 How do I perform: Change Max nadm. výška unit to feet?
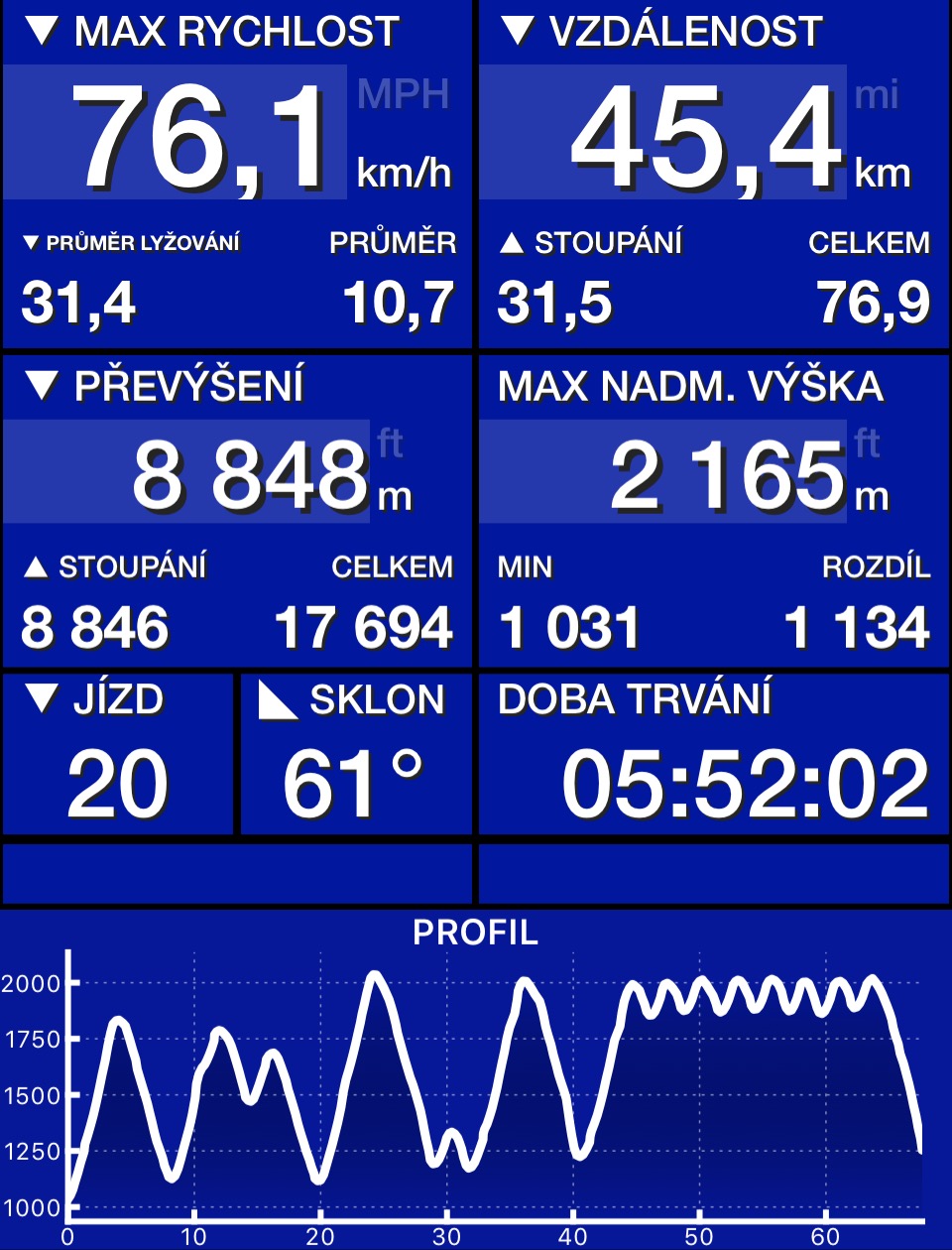point(868,443)
